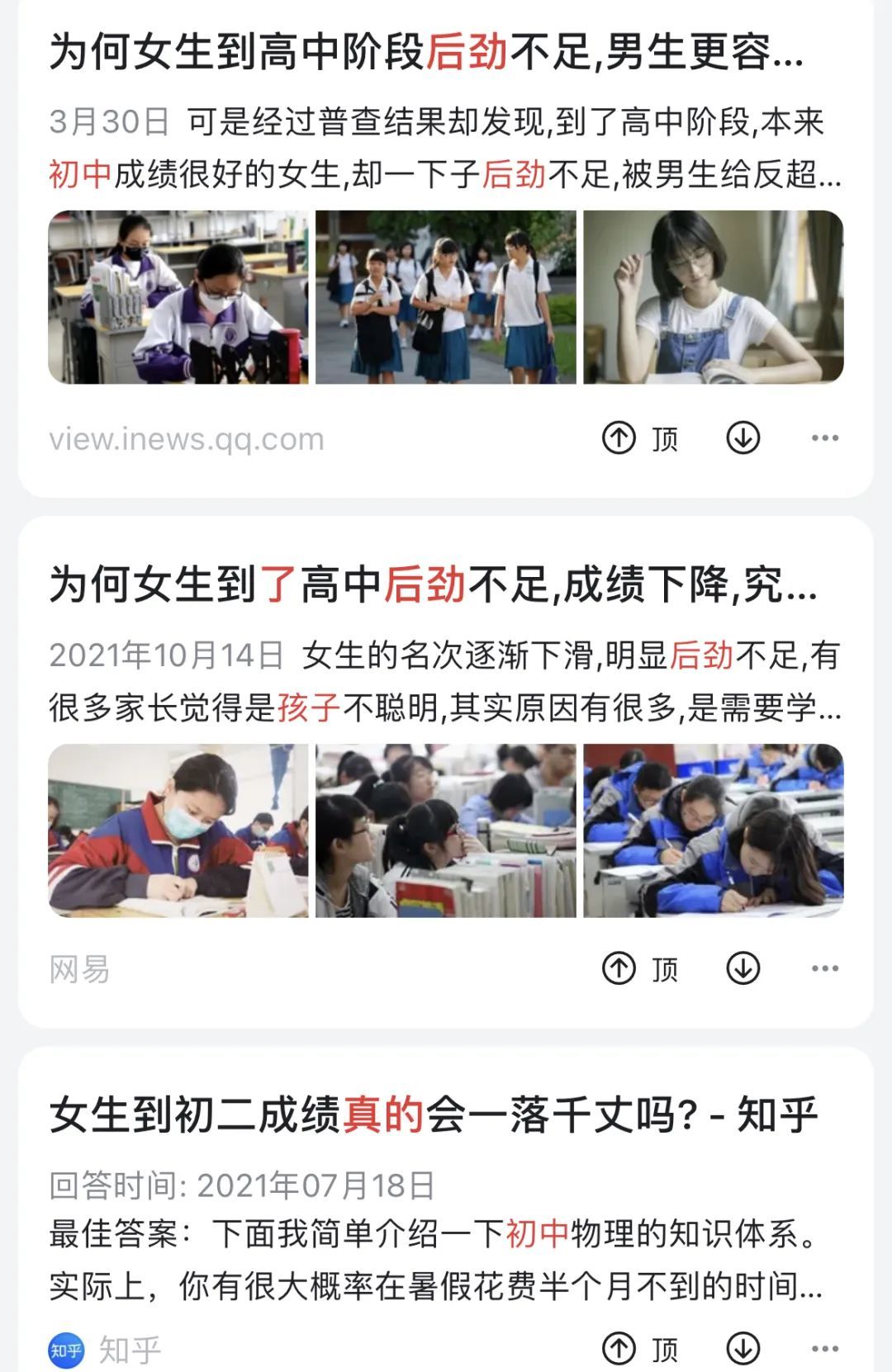View photo of schoolgirls walking in uniforms
Image resolution: width=892 pixels, height=1372 pixels.
pos(445,297)
